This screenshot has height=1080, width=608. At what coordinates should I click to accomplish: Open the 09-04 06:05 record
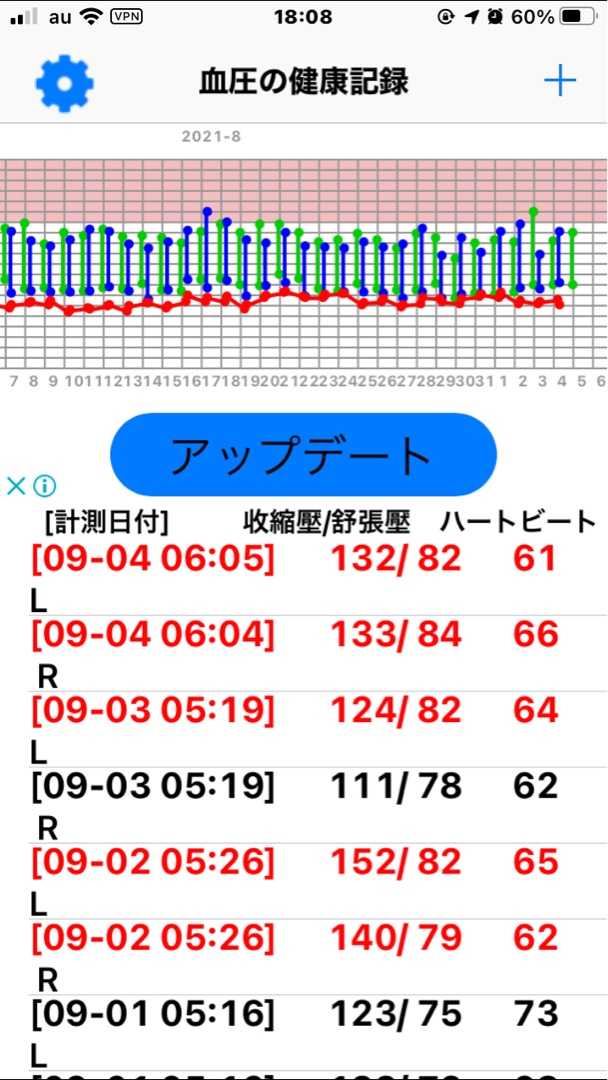click(x=304, y=577)
